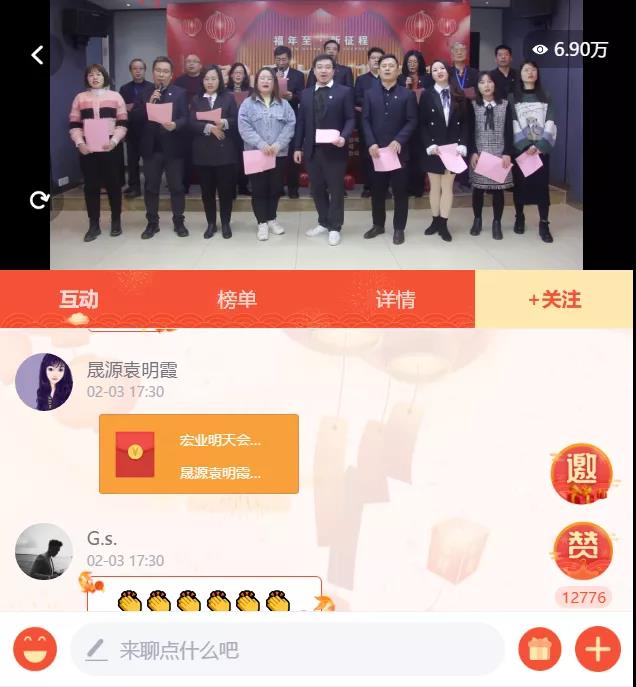Switch to the 互动 tab
Image resolution: width=636 pixels, height=687 pixels.
(79, 299)
